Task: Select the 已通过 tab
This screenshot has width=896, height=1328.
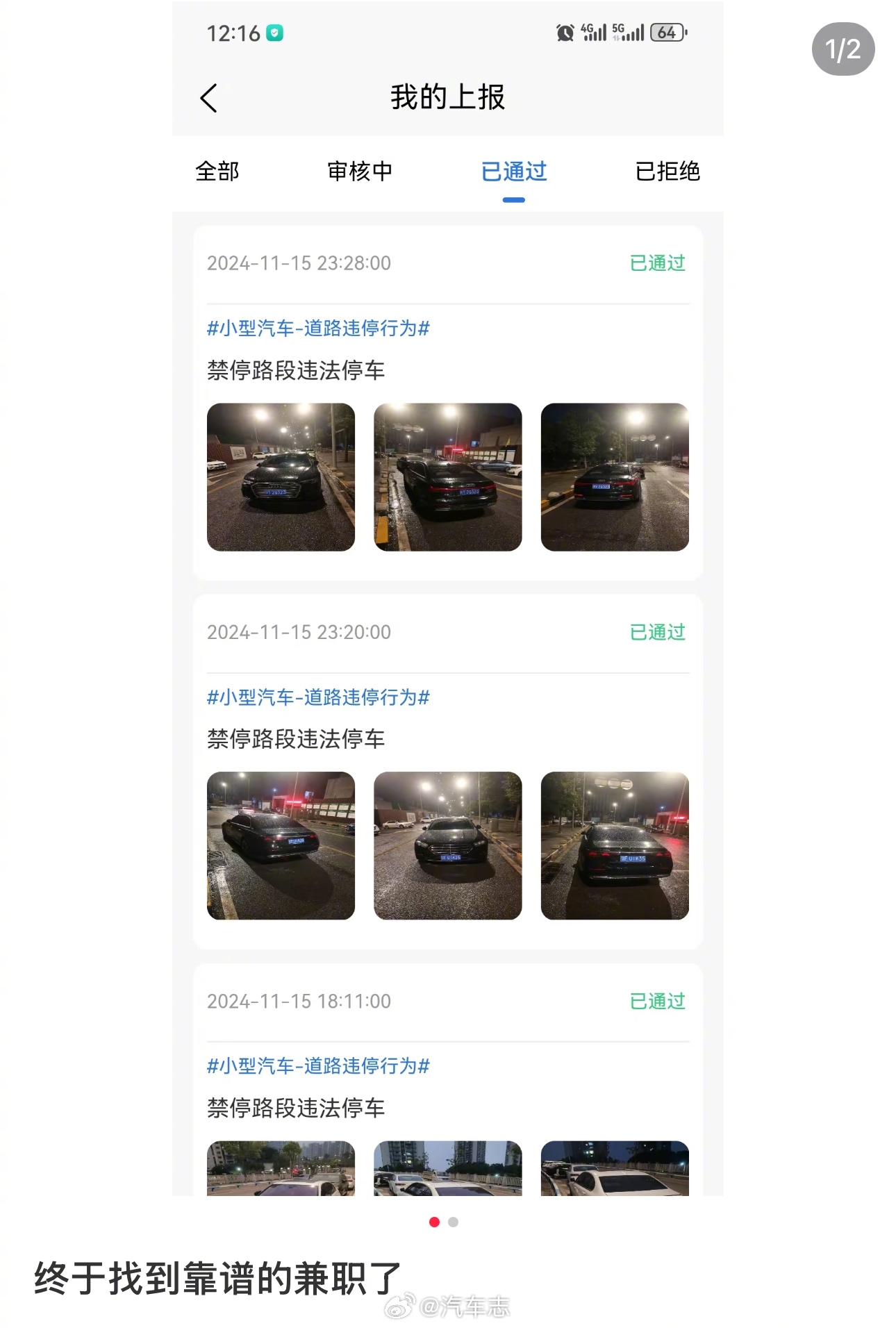Action: (514, 172)
